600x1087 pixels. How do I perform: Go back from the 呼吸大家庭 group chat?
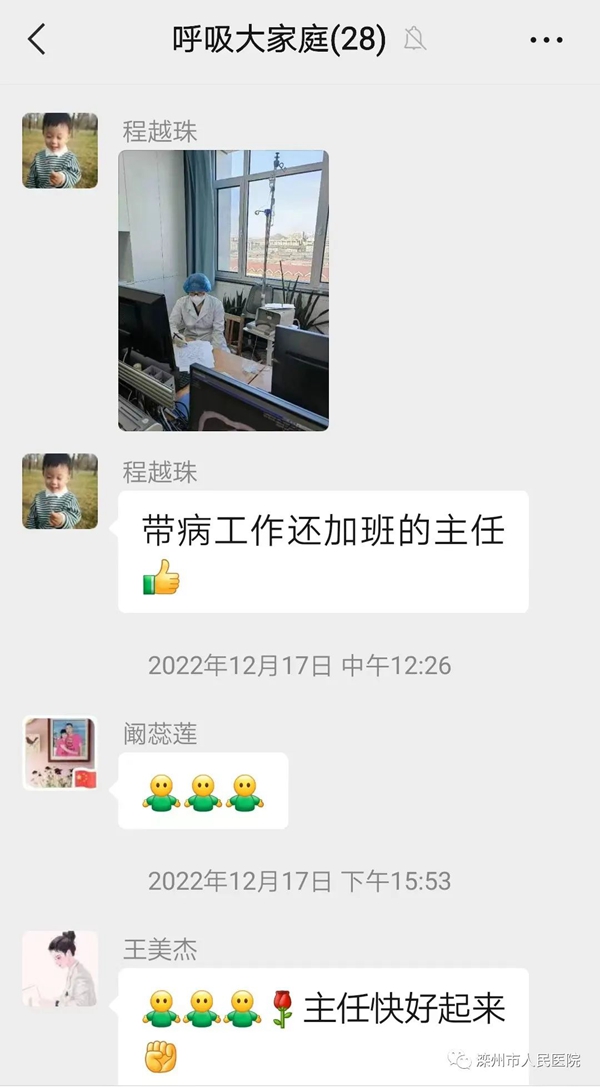(x=37, y=40)
